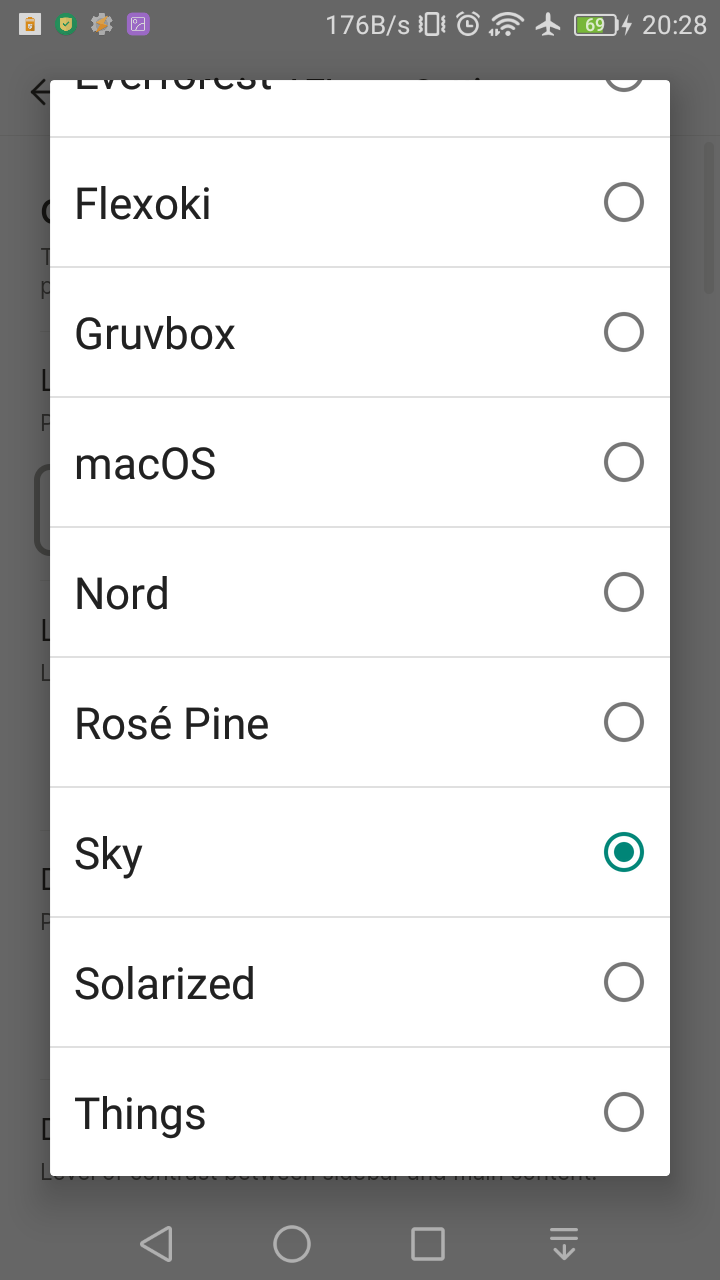The height and width of the screenshot is (1280, 720).
Task: Select the Things option
Action: click(x=360, y=1112)
